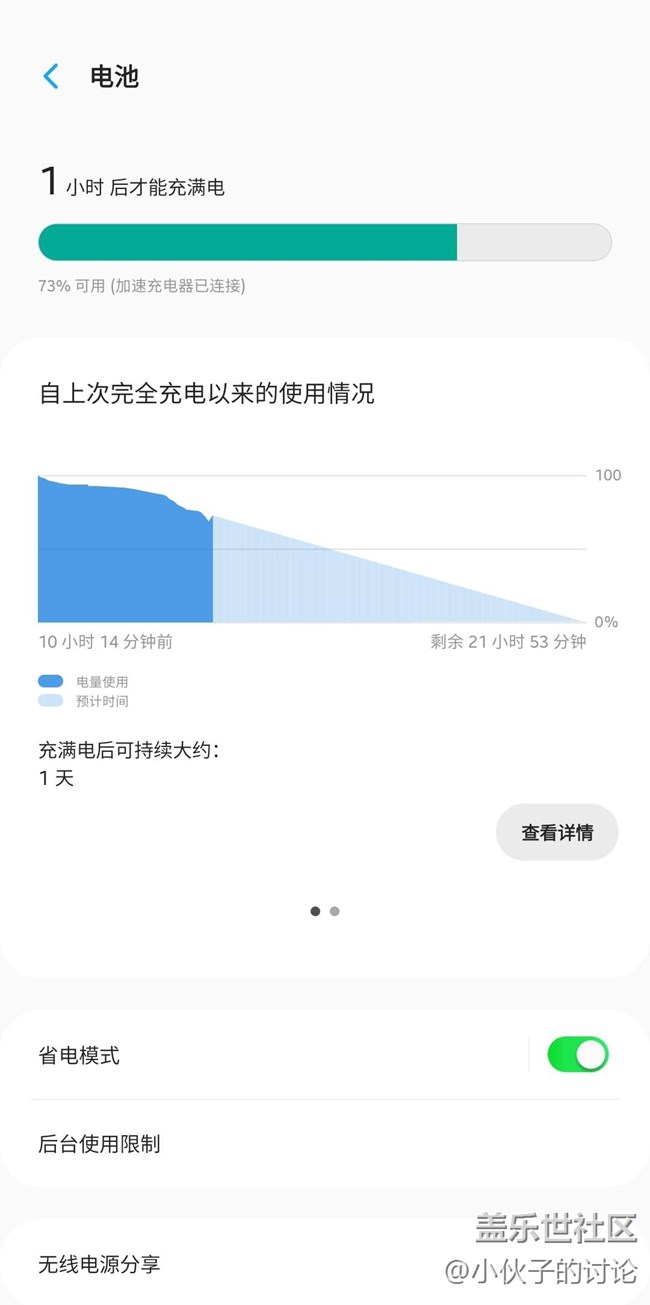
Task: Go back from the 电池 screen
Action: 51,76
